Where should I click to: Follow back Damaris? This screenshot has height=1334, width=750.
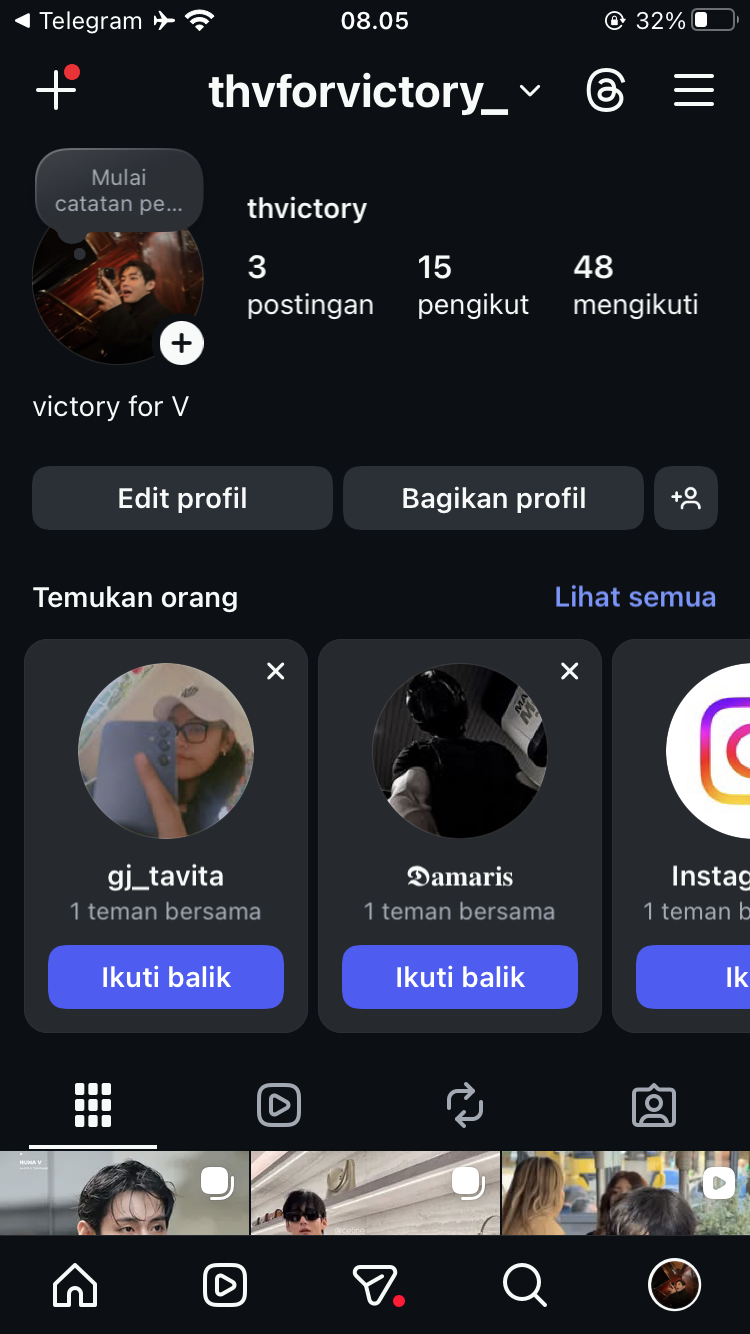click(460, 977)
